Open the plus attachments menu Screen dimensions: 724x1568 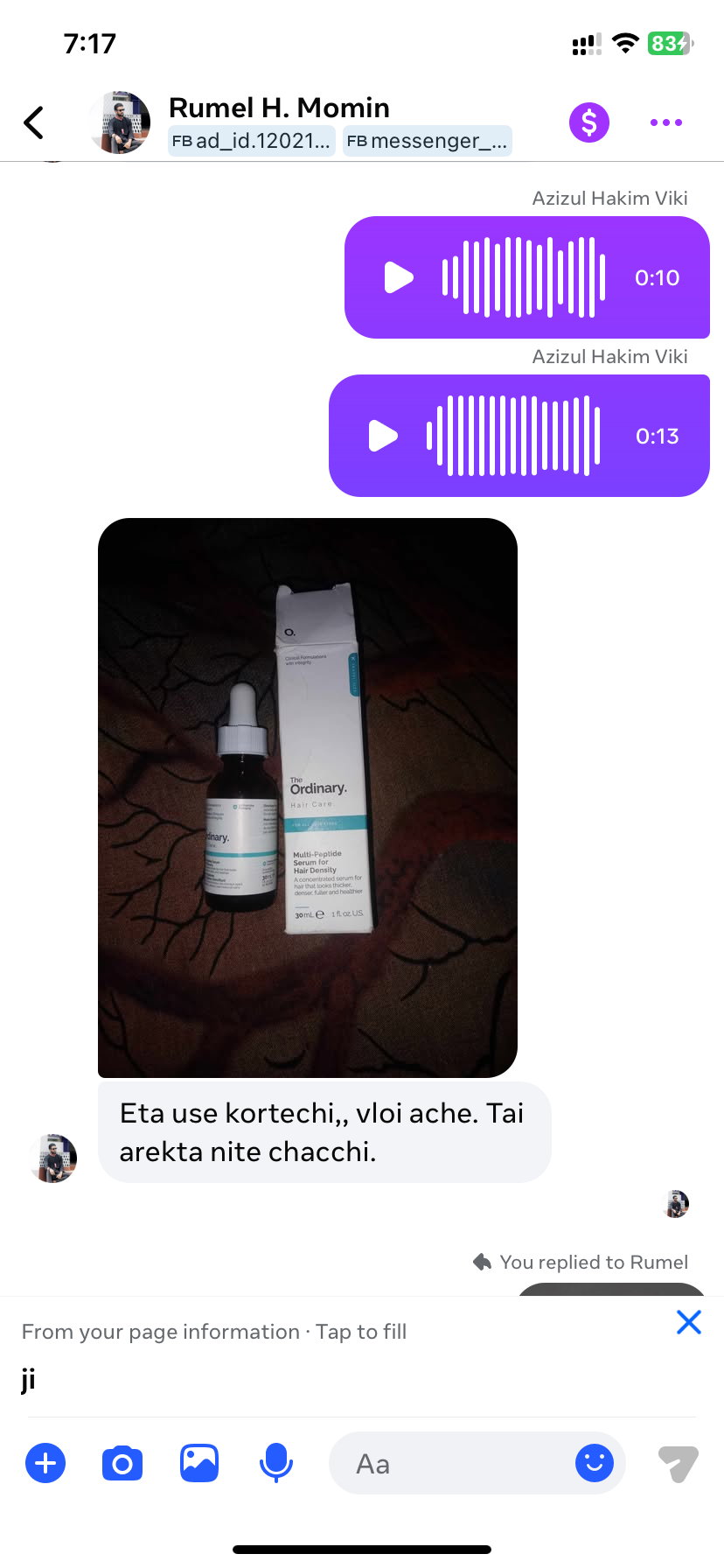(x=45, y=1463)
